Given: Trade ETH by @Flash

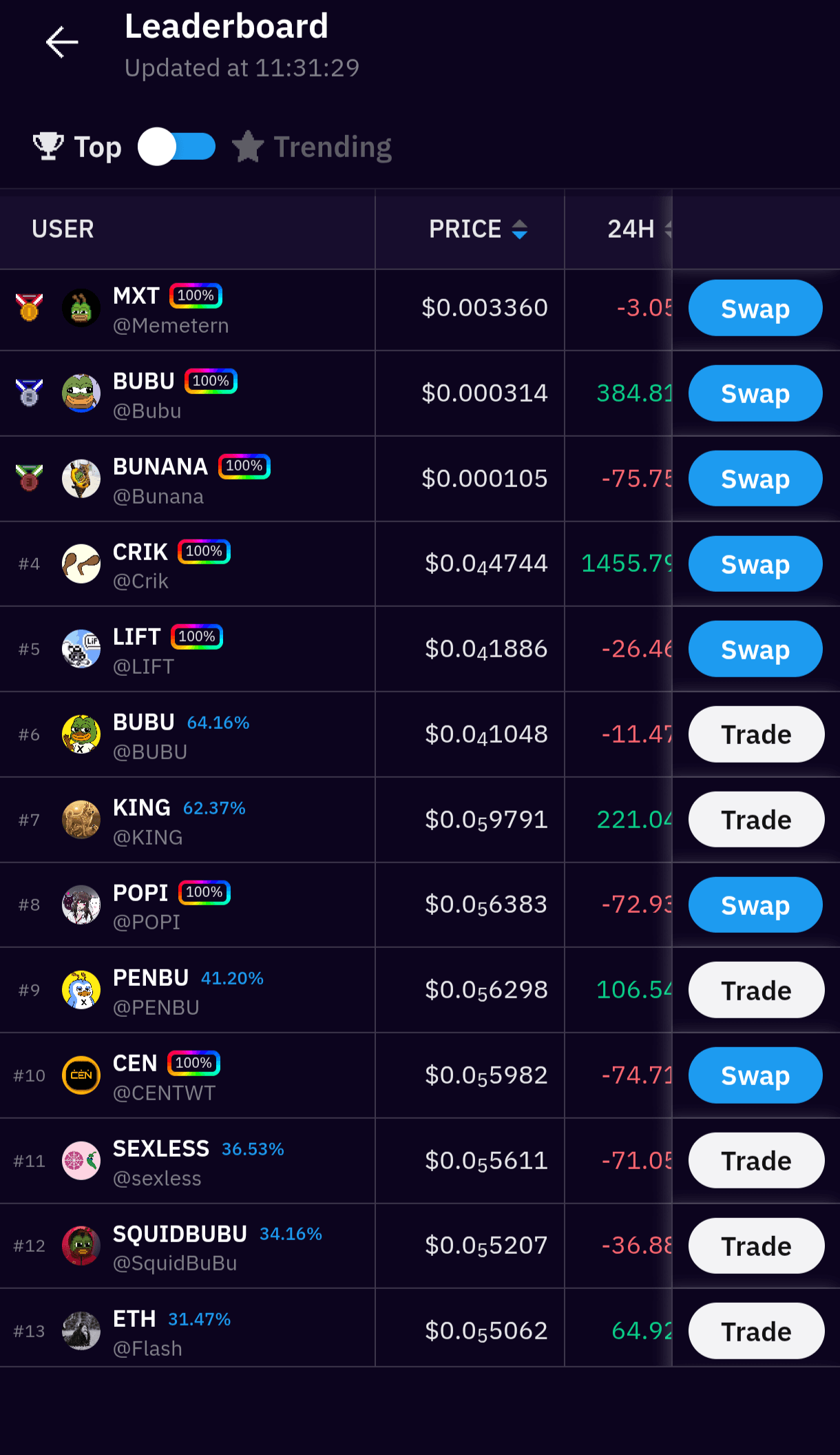Looking at the screenshot, I should click(x=756, y=1331).
